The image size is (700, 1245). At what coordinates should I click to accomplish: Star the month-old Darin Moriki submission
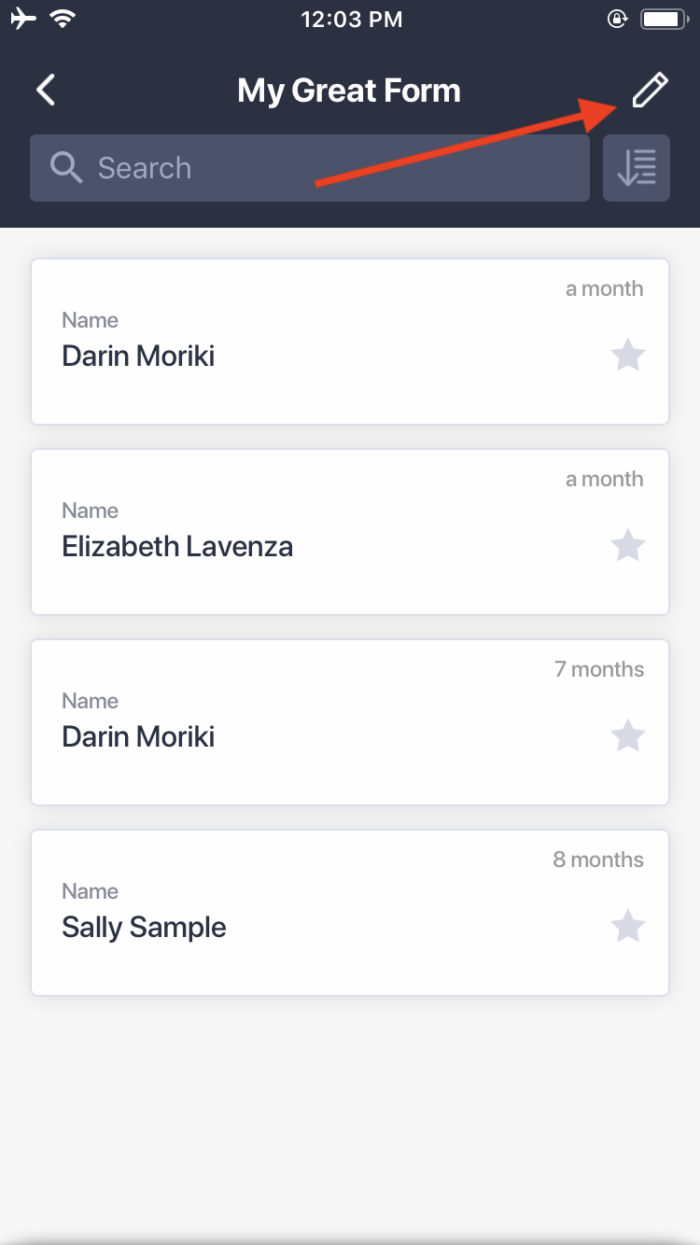pos(628,355)
